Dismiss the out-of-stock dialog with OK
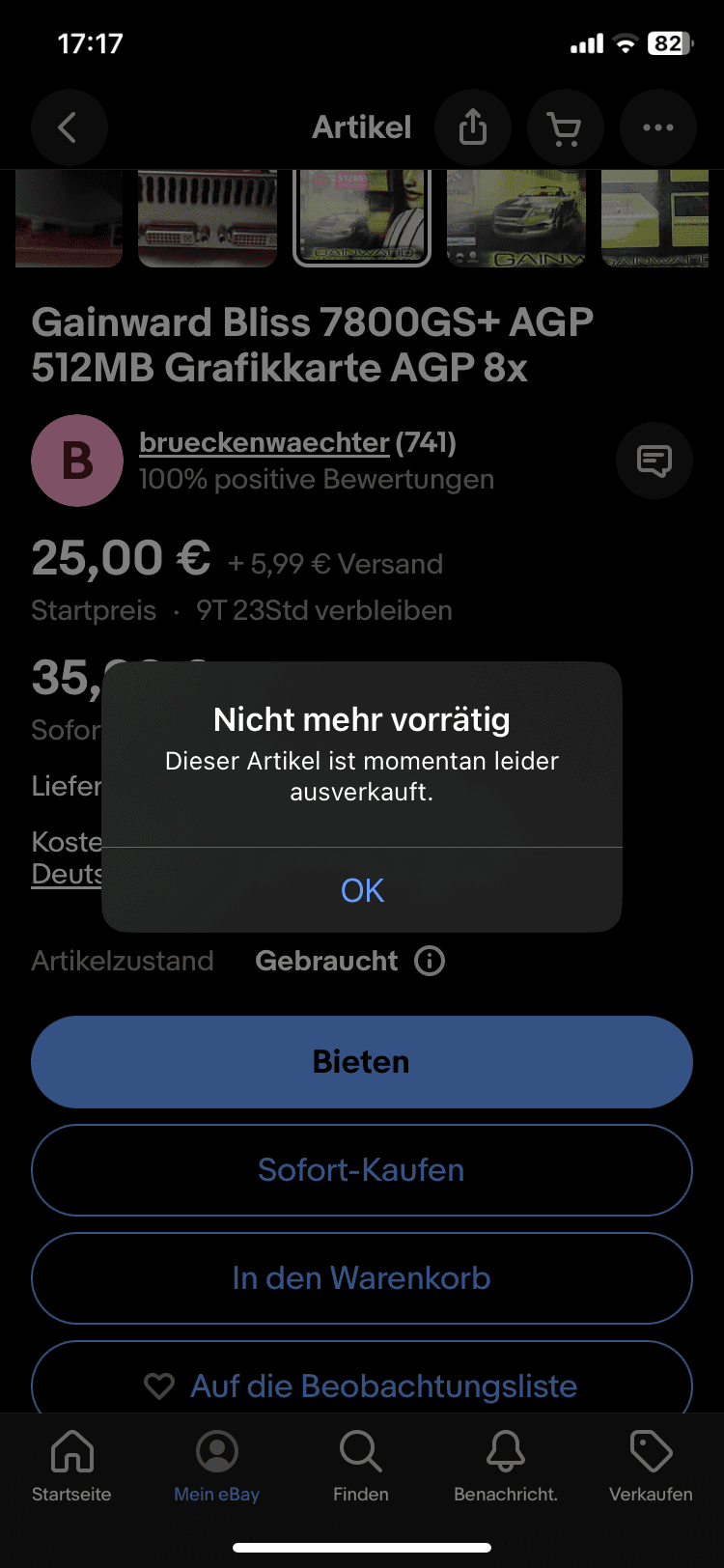 [x=362, y=890]
